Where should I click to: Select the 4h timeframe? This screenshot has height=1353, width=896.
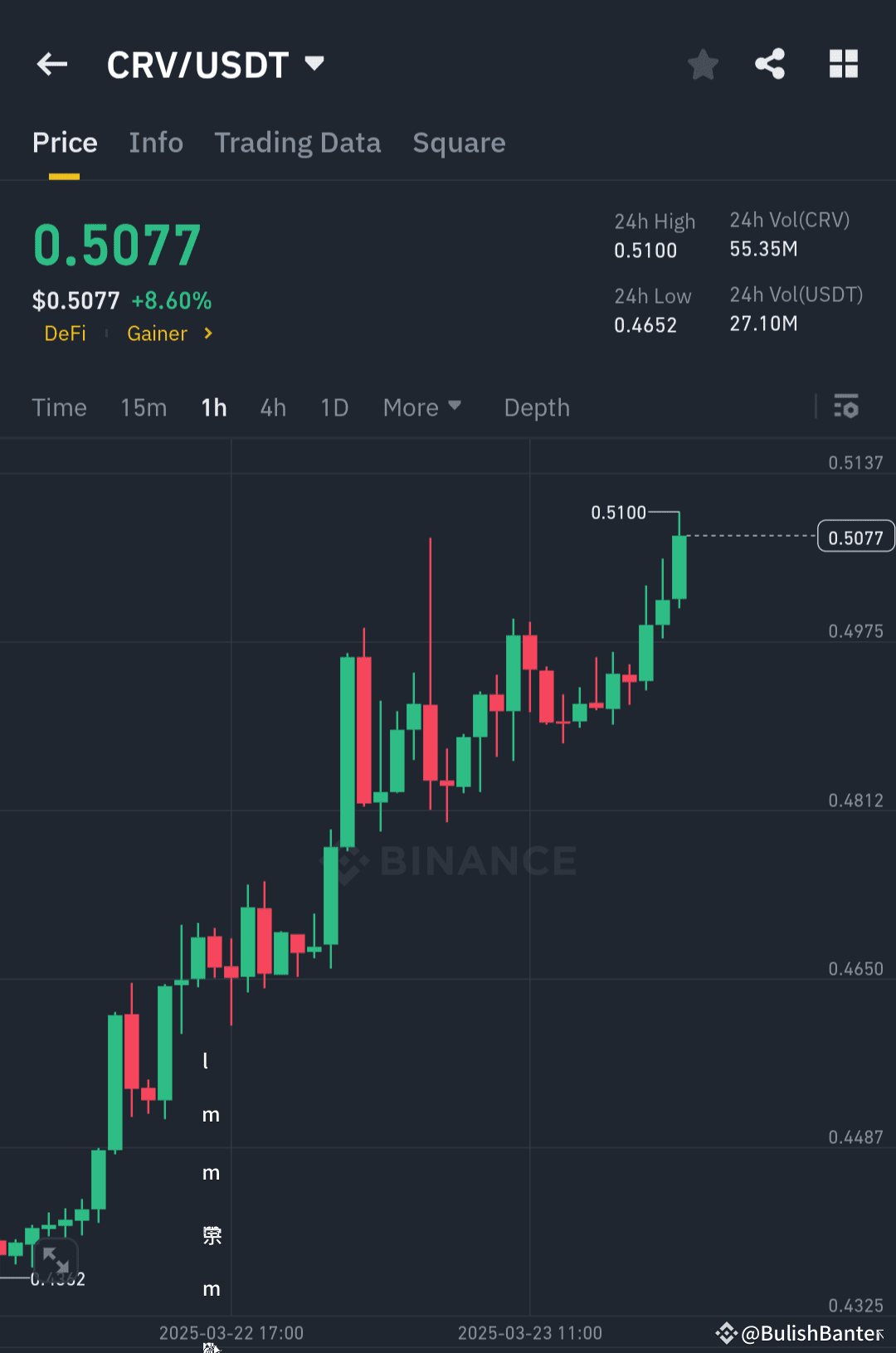pyautogui.click(x=272, y=407)
